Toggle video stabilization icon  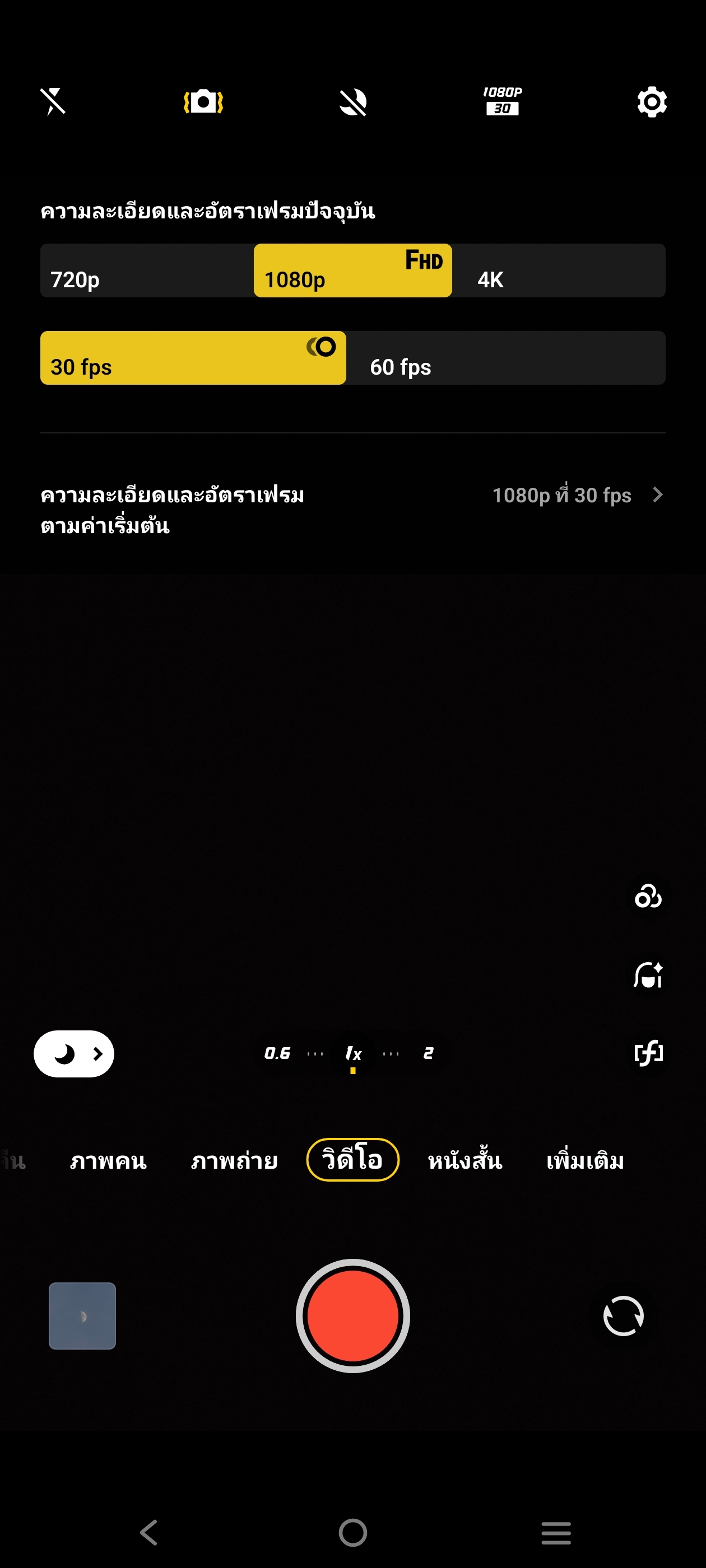tap(203, 102)
